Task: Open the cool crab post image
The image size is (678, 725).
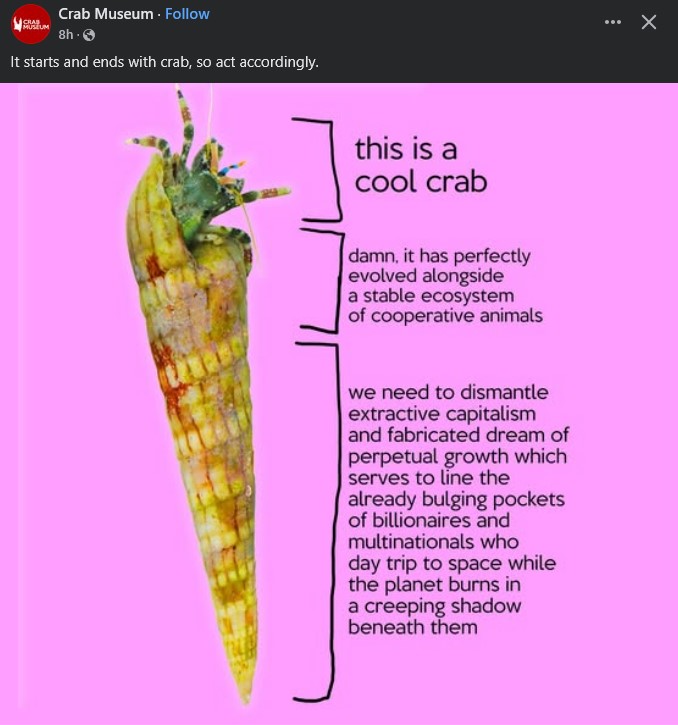Action: 339,400
